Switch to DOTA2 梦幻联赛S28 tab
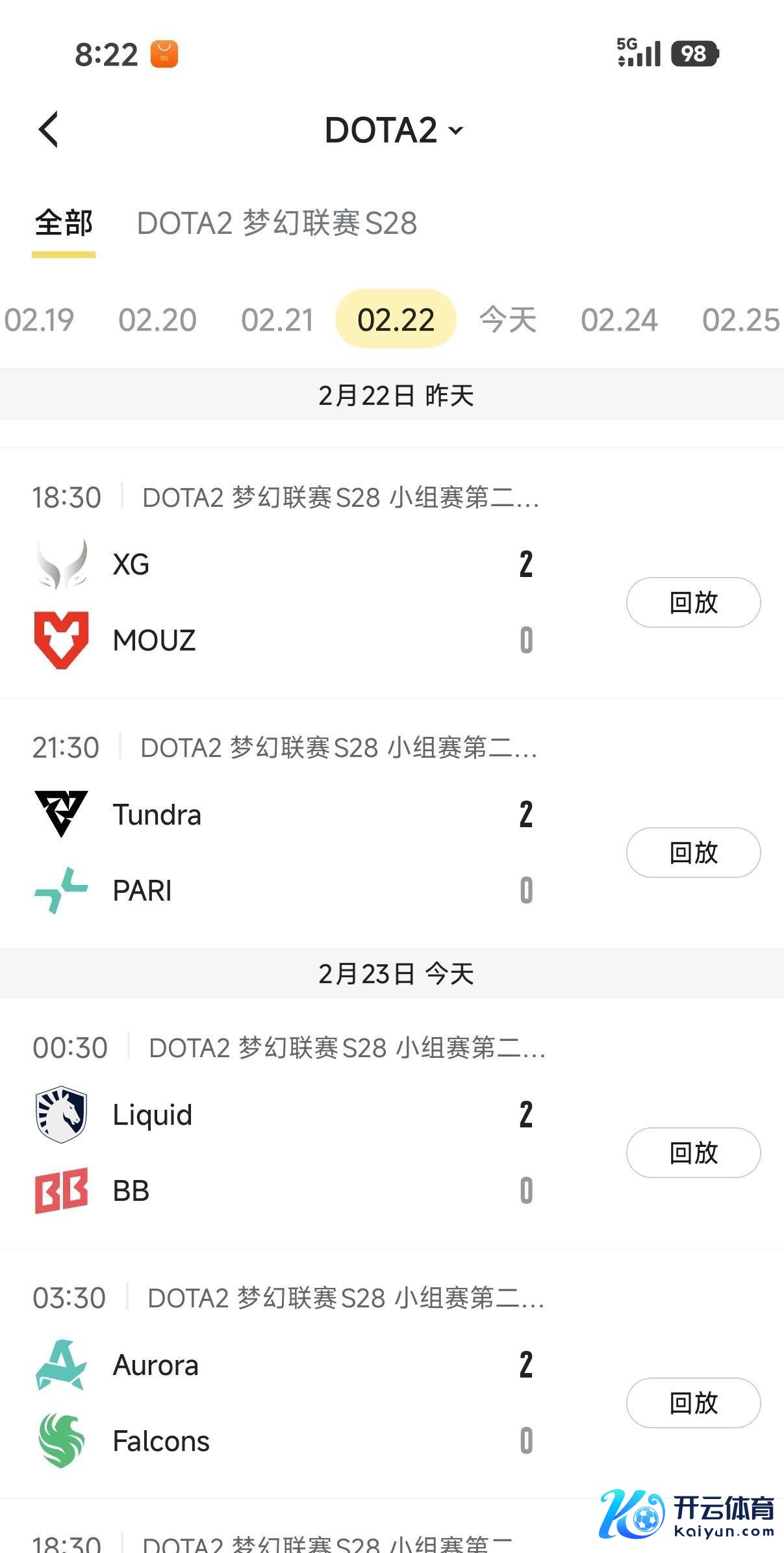 (x=277, y=223)
